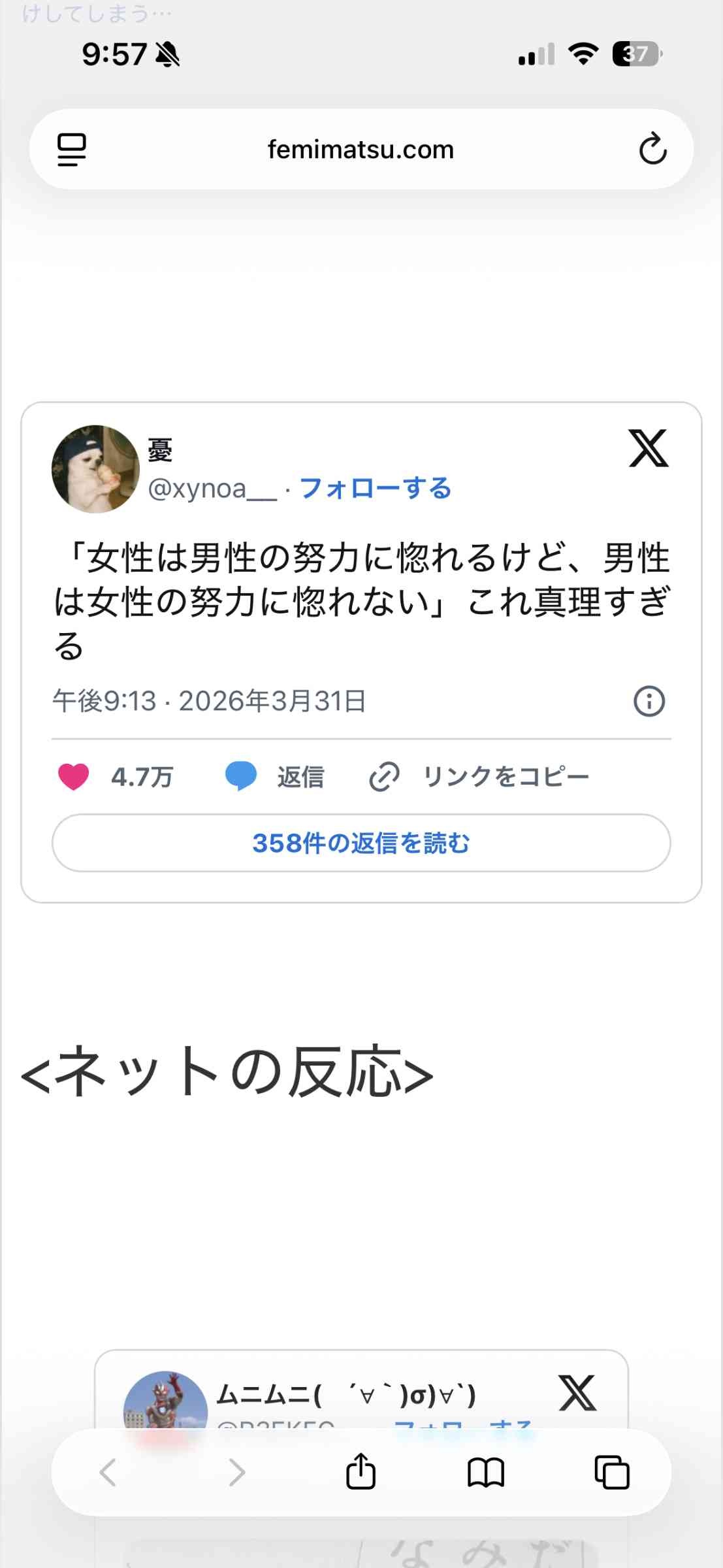Follow @xynoa__ via フォローする
723x1568 pixels.
[x=376, y=488]
